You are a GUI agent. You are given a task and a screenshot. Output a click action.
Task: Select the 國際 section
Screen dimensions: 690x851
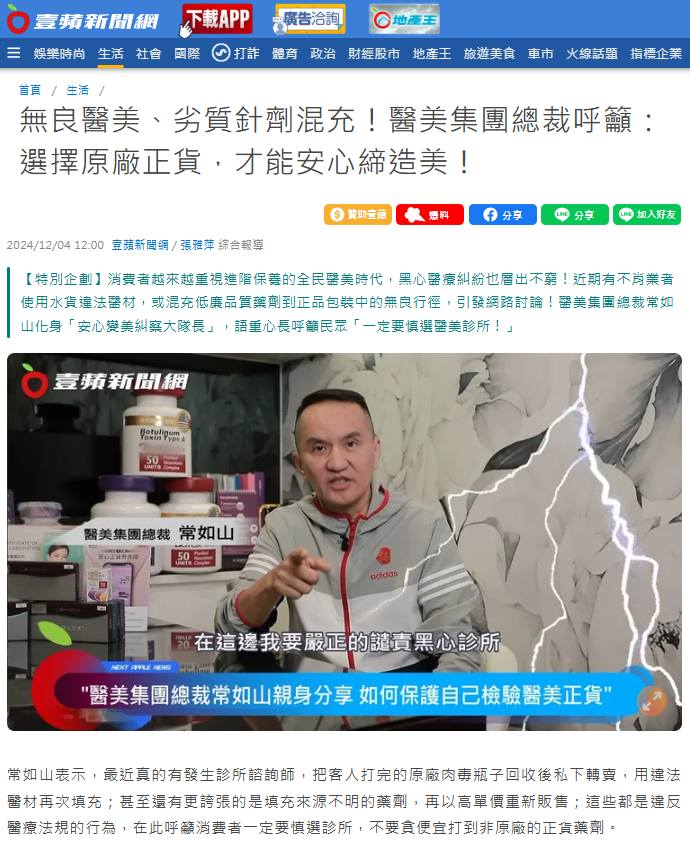[x=187, y=53]
